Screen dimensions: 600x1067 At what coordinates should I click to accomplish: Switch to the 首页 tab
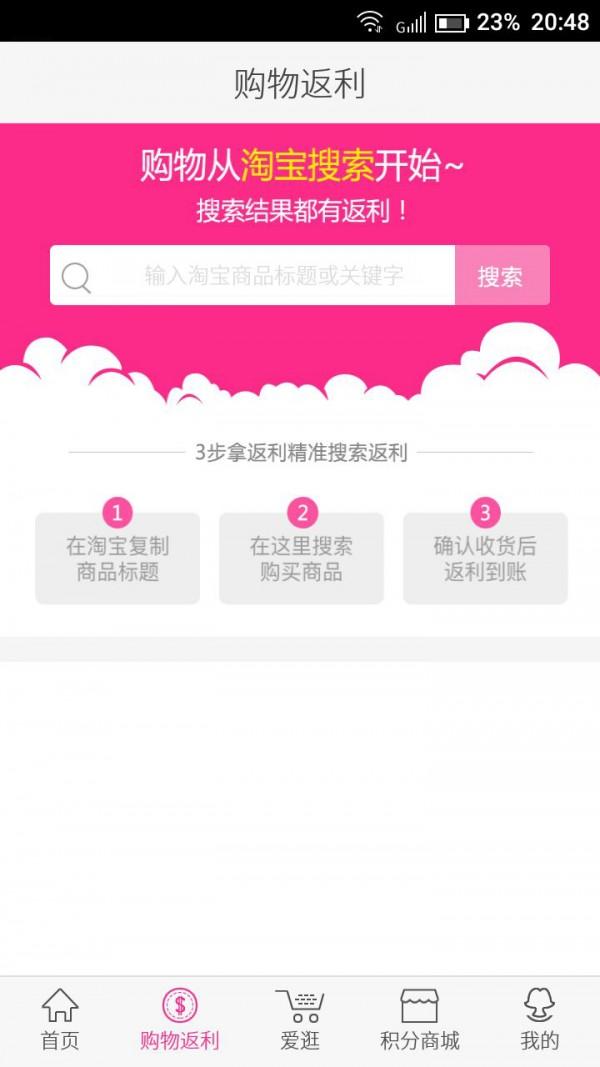pyautogui.click(x=60, y=1020)
